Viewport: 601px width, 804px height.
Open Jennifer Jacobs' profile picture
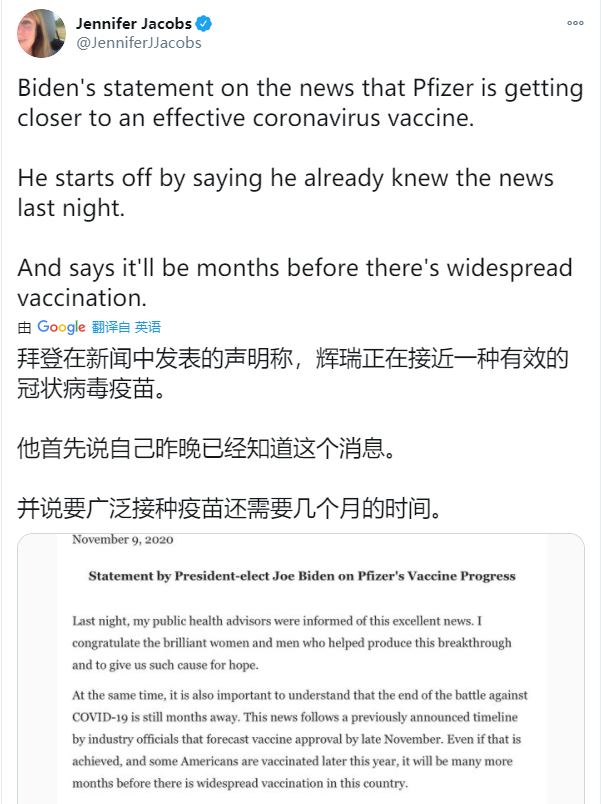tap(41, 33)
